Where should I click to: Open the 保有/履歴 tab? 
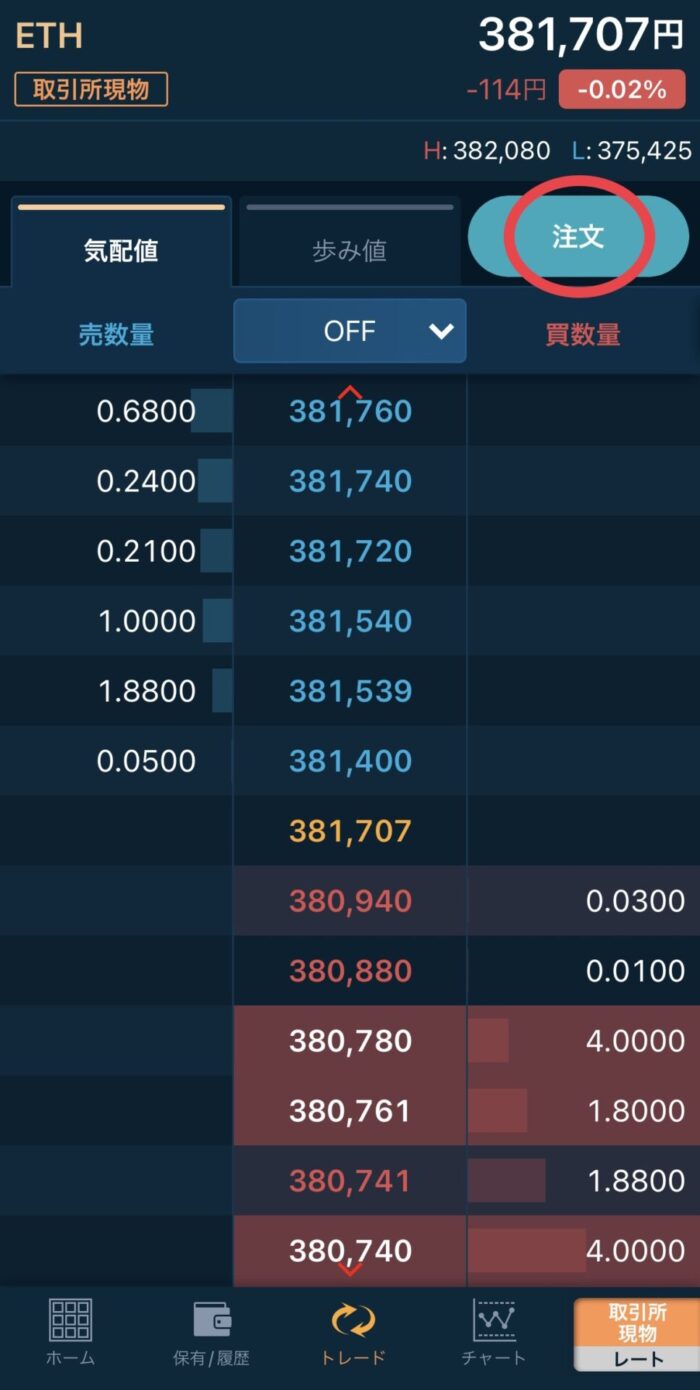point(211,1332)
